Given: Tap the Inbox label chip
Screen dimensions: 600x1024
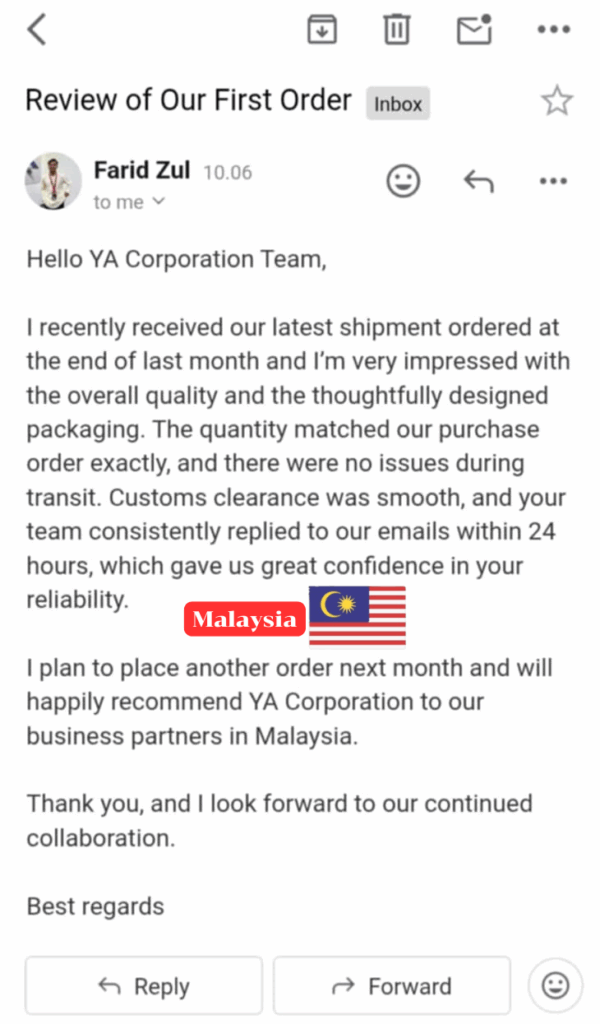Looking at the screenshot, I should coord(398,104).
